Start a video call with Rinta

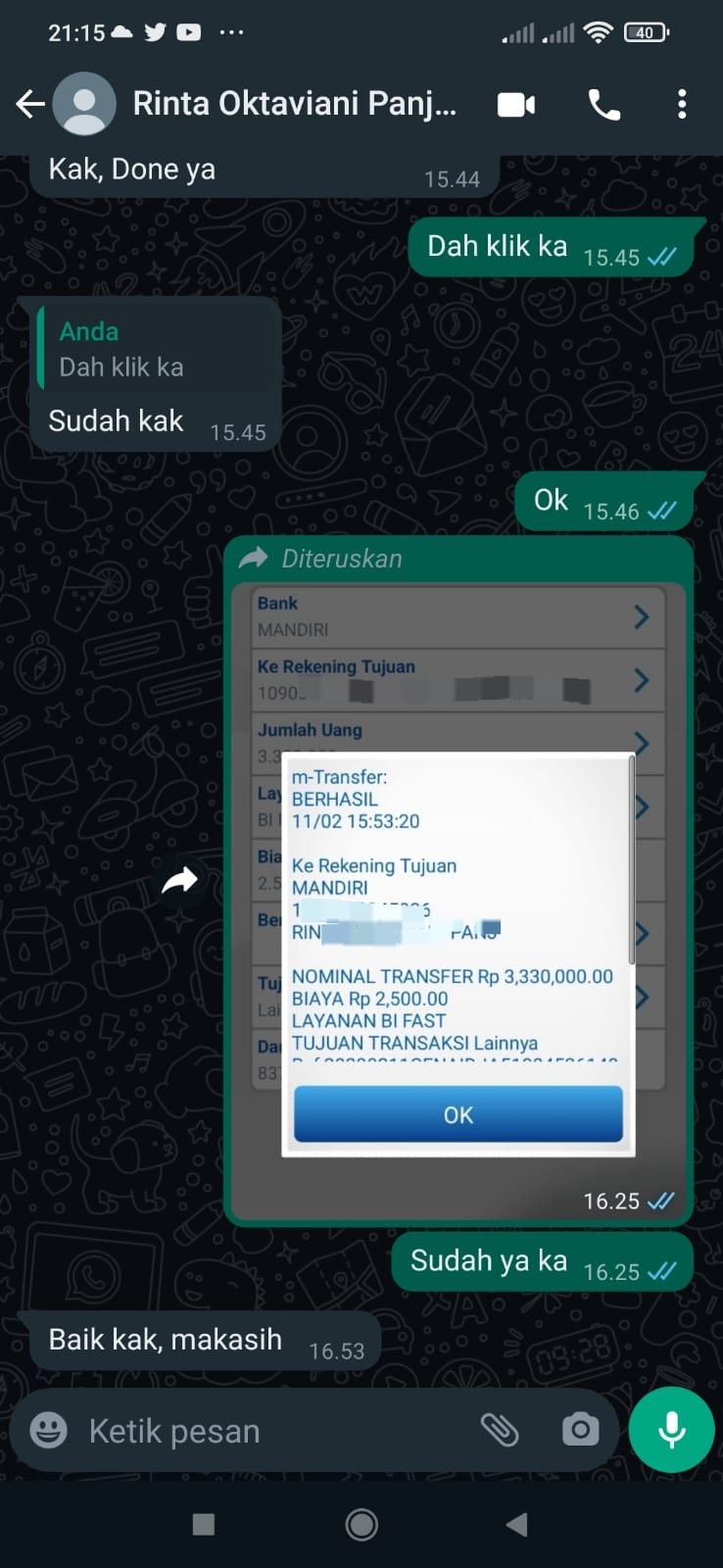516,104
